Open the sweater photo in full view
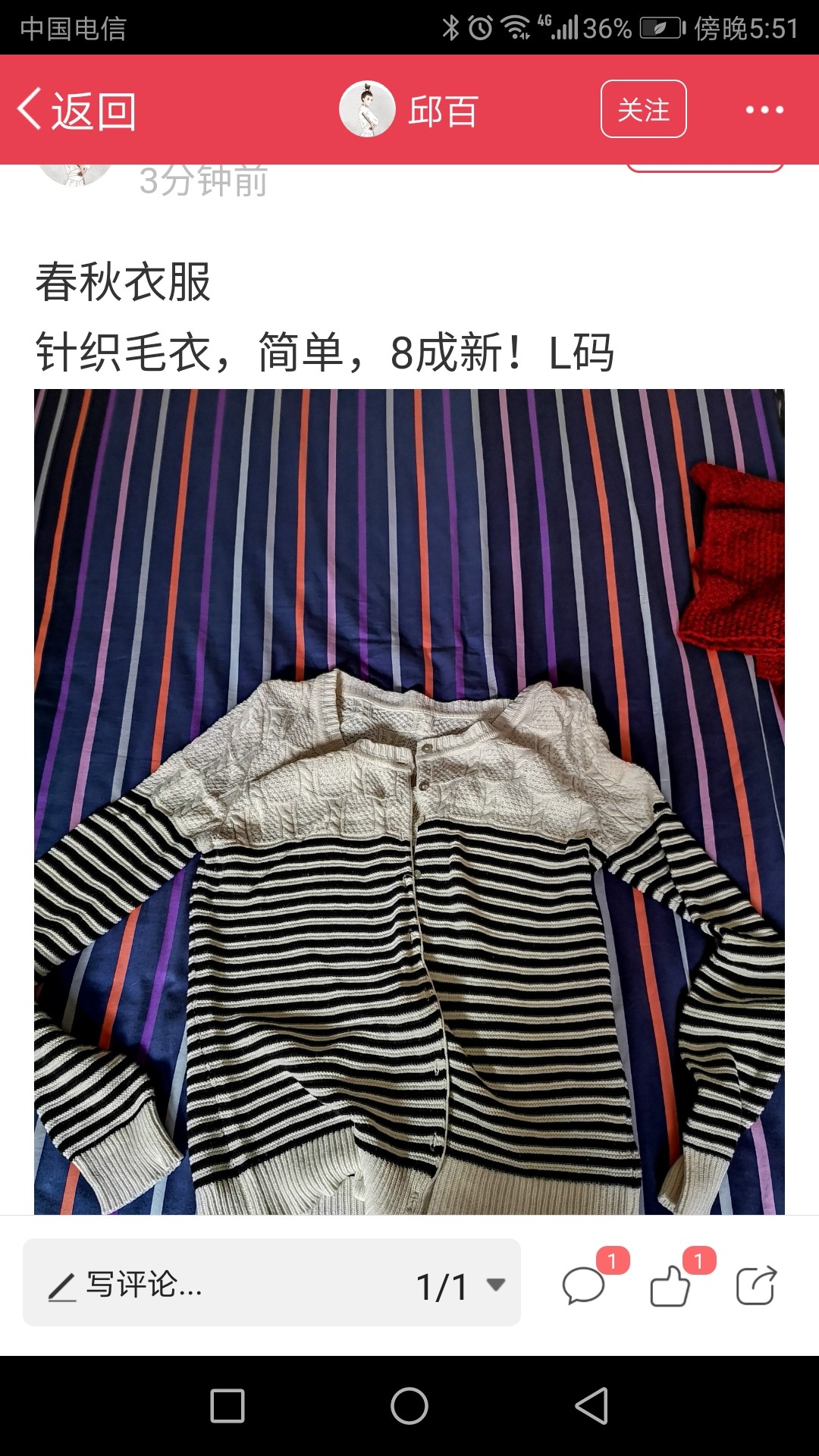This screenshot has height=1456, width=819. click(409, 802)
